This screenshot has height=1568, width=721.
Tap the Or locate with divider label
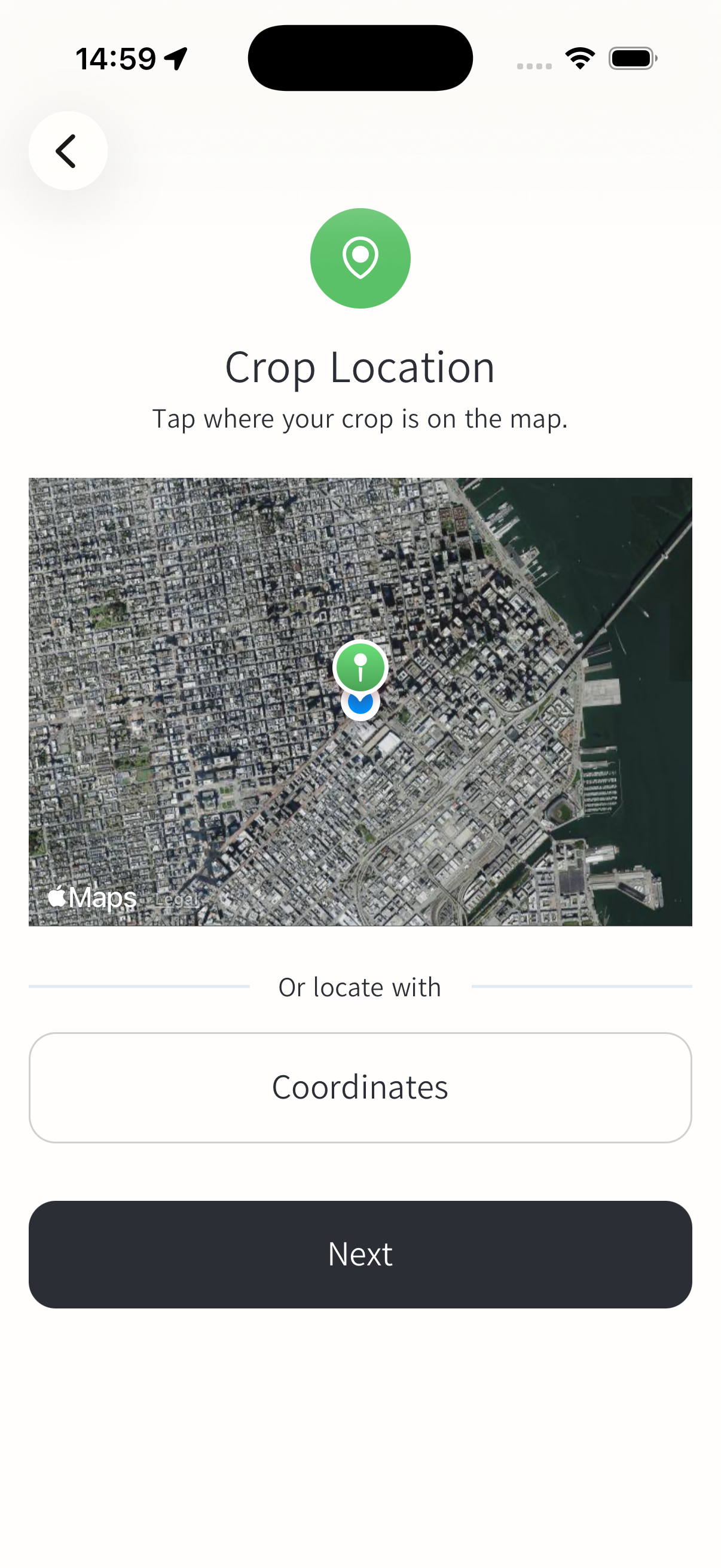click(x=359, y=987)
